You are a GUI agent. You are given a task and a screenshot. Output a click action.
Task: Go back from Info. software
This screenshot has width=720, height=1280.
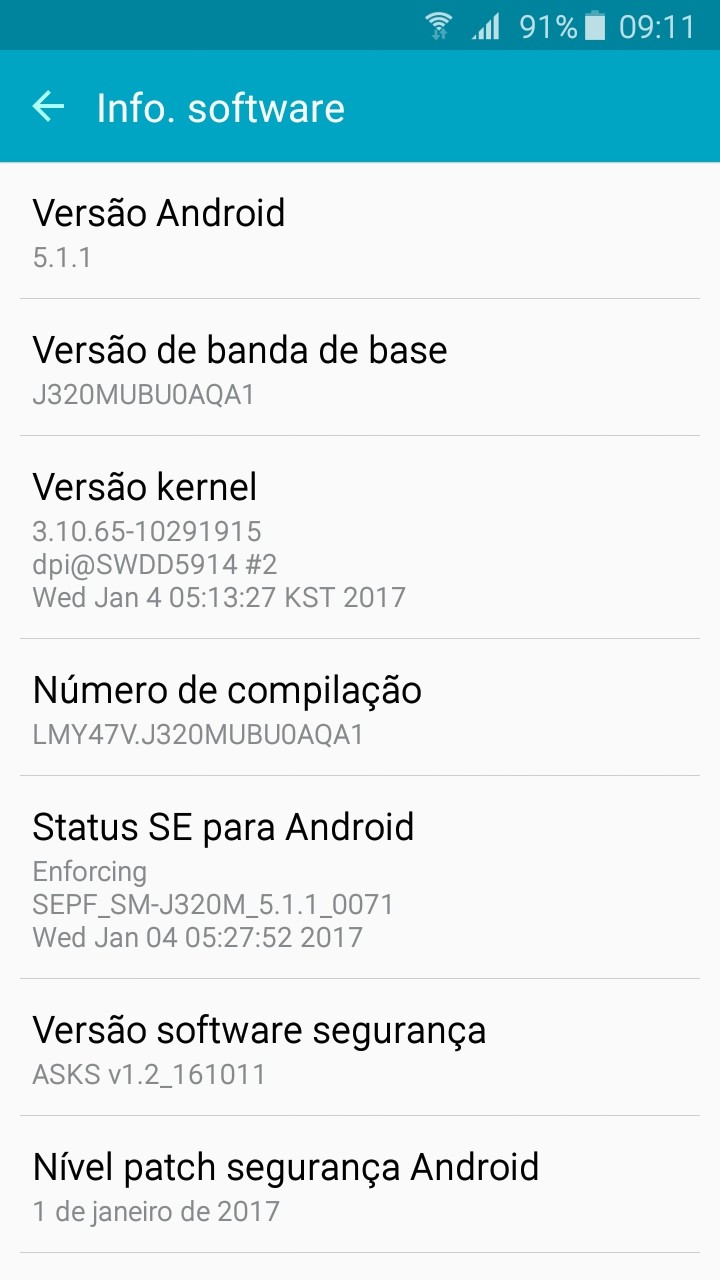(x=48, y=107)
